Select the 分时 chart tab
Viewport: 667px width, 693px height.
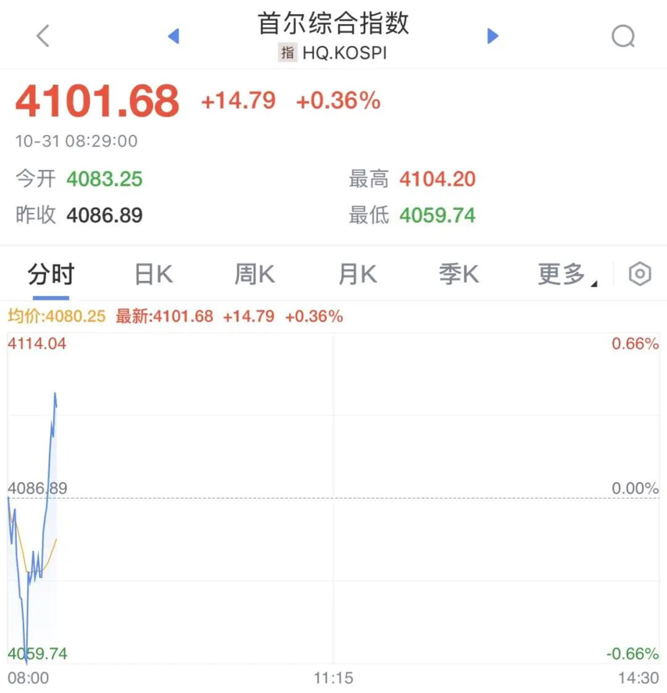pyautogui.click(x=51, y=274)
